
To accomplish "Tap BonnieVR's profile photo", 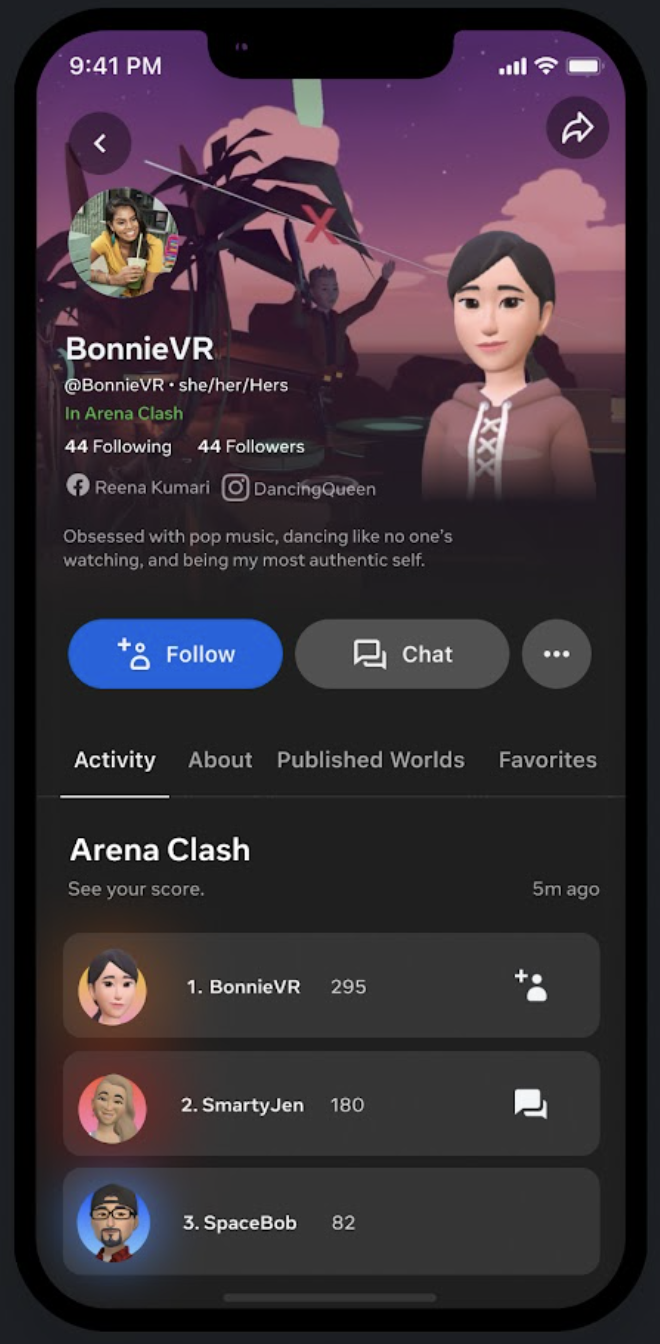I will tap(122, 243).
